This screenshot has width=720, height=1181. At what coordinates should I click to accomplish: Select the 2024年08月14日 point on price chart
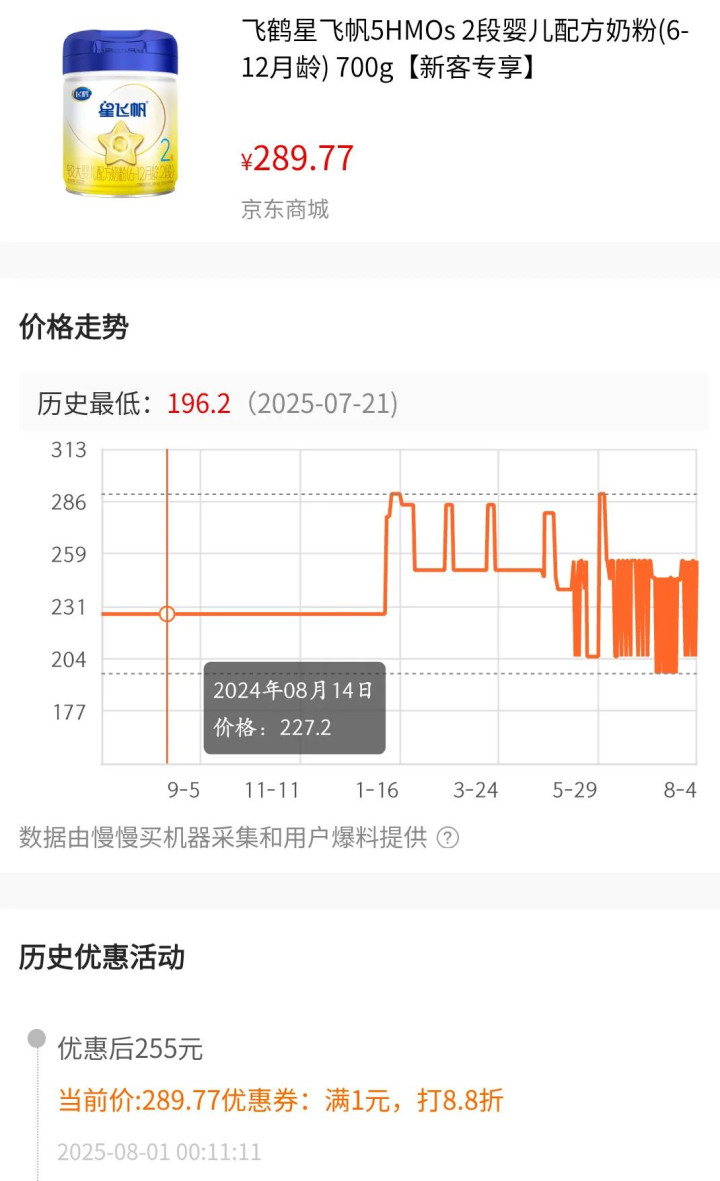(x=167, y=614)
